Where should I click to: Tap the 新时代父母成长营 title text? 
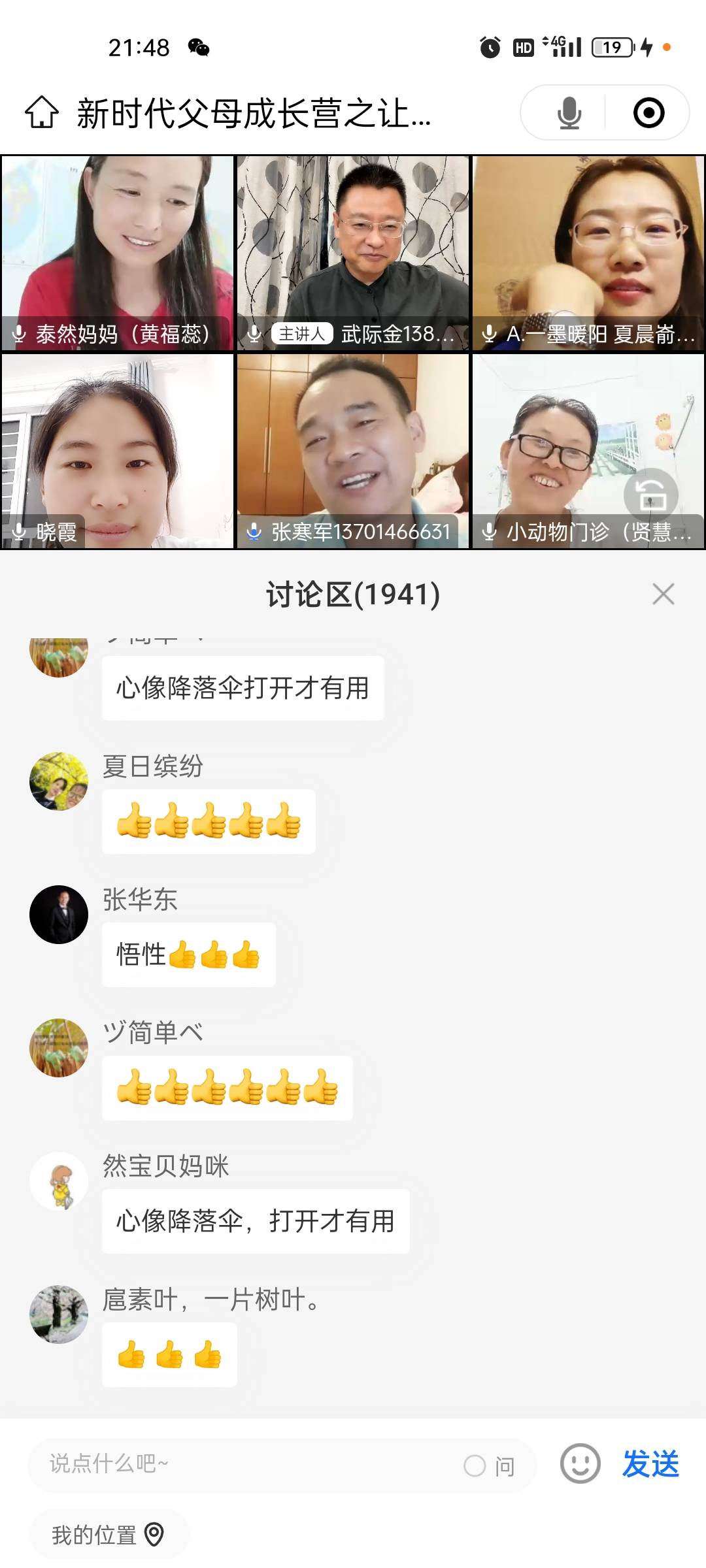coord(252,112)
